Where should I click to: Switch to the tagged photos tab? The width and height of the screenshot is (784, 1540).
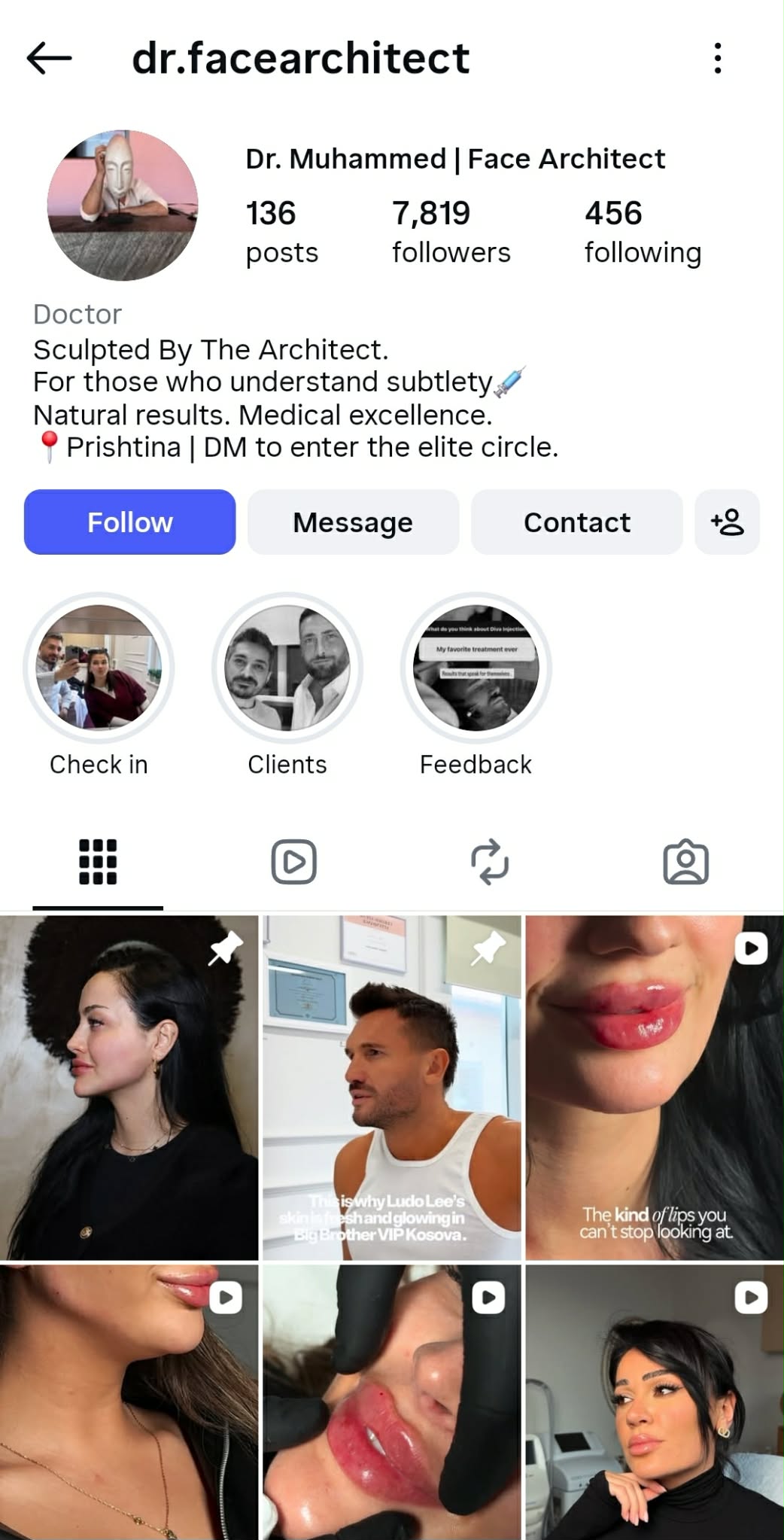pyautogui.click(x=685, y=862)
